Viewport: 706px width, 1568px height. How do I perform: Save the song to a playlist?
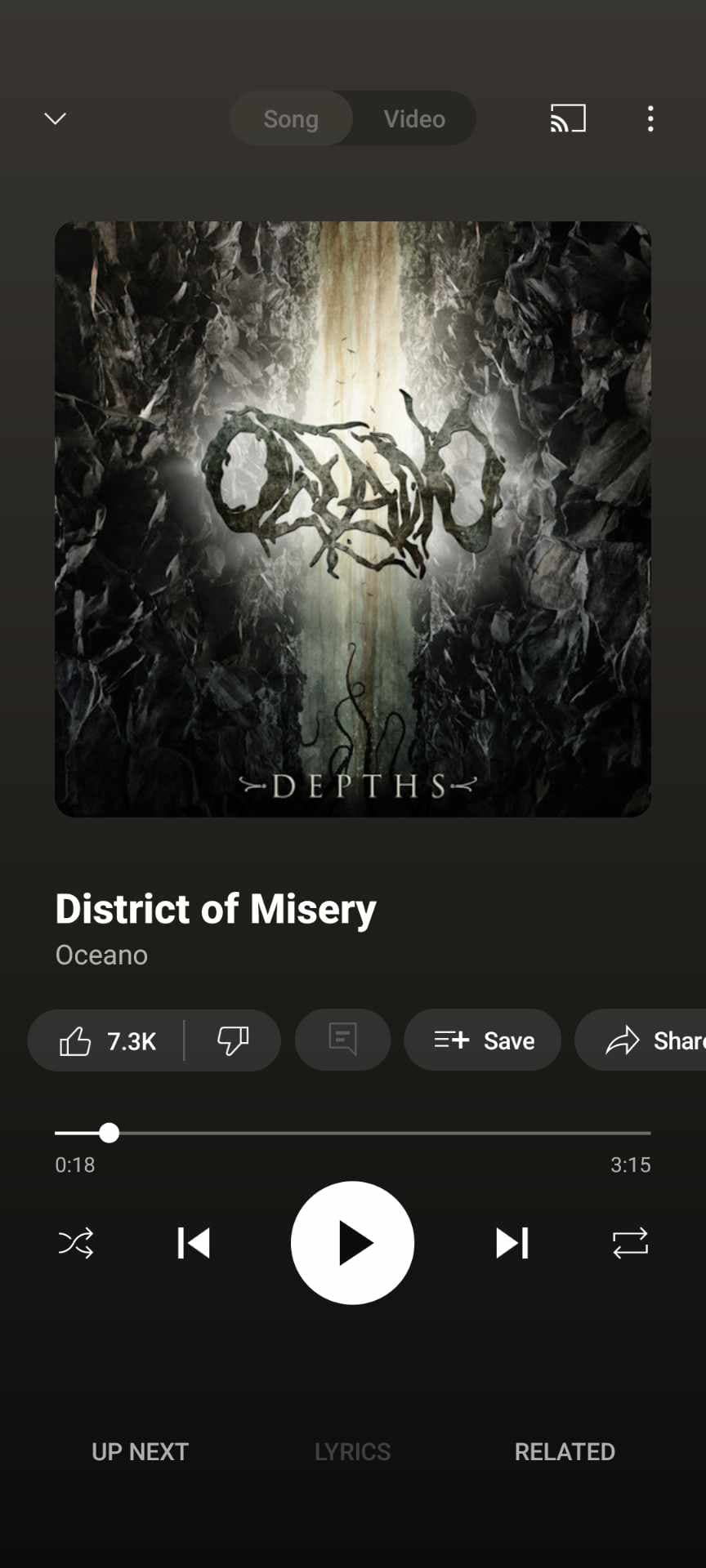coord(483,1040)
